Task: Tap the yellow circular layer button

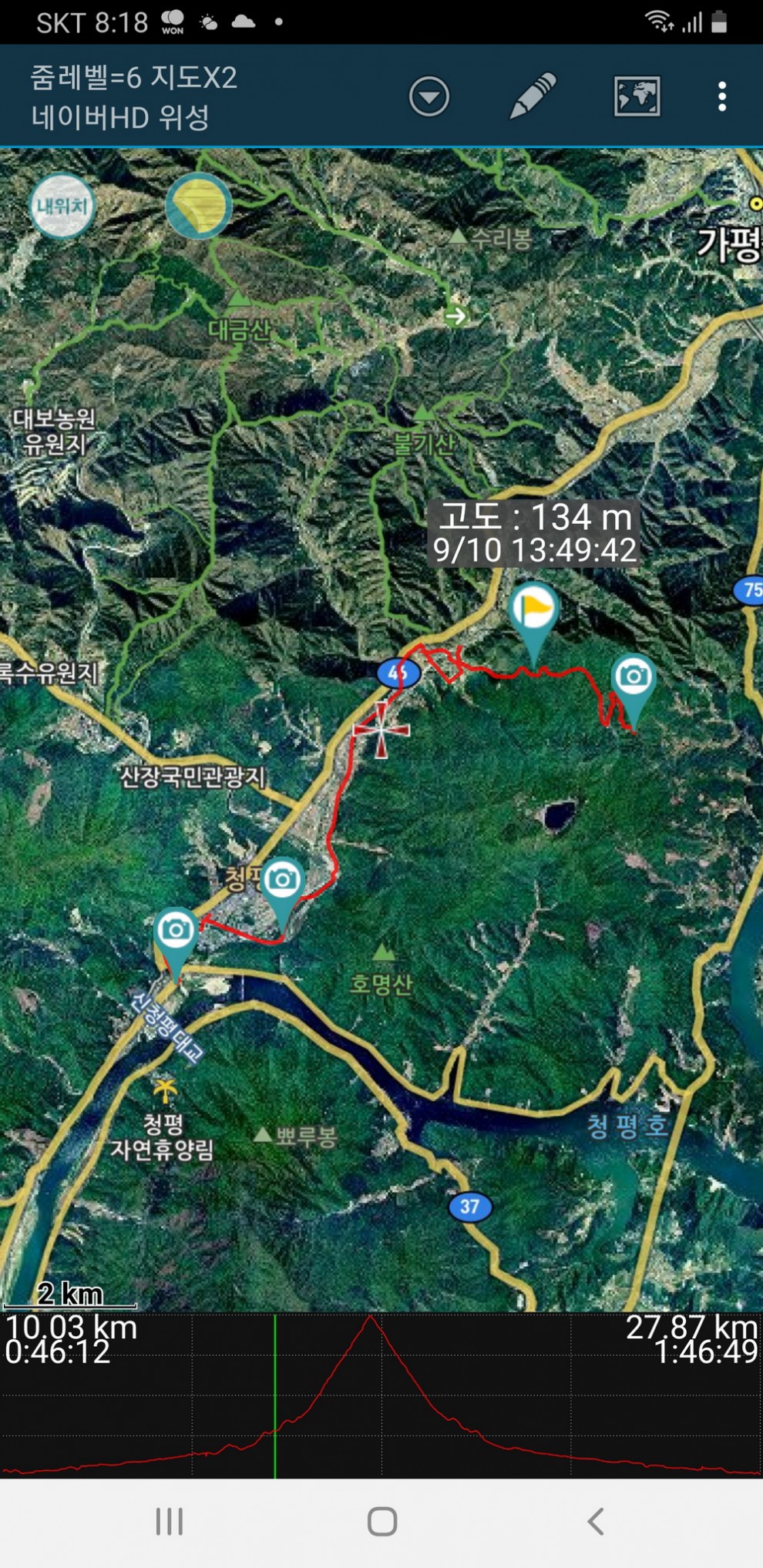Action: 199,206
